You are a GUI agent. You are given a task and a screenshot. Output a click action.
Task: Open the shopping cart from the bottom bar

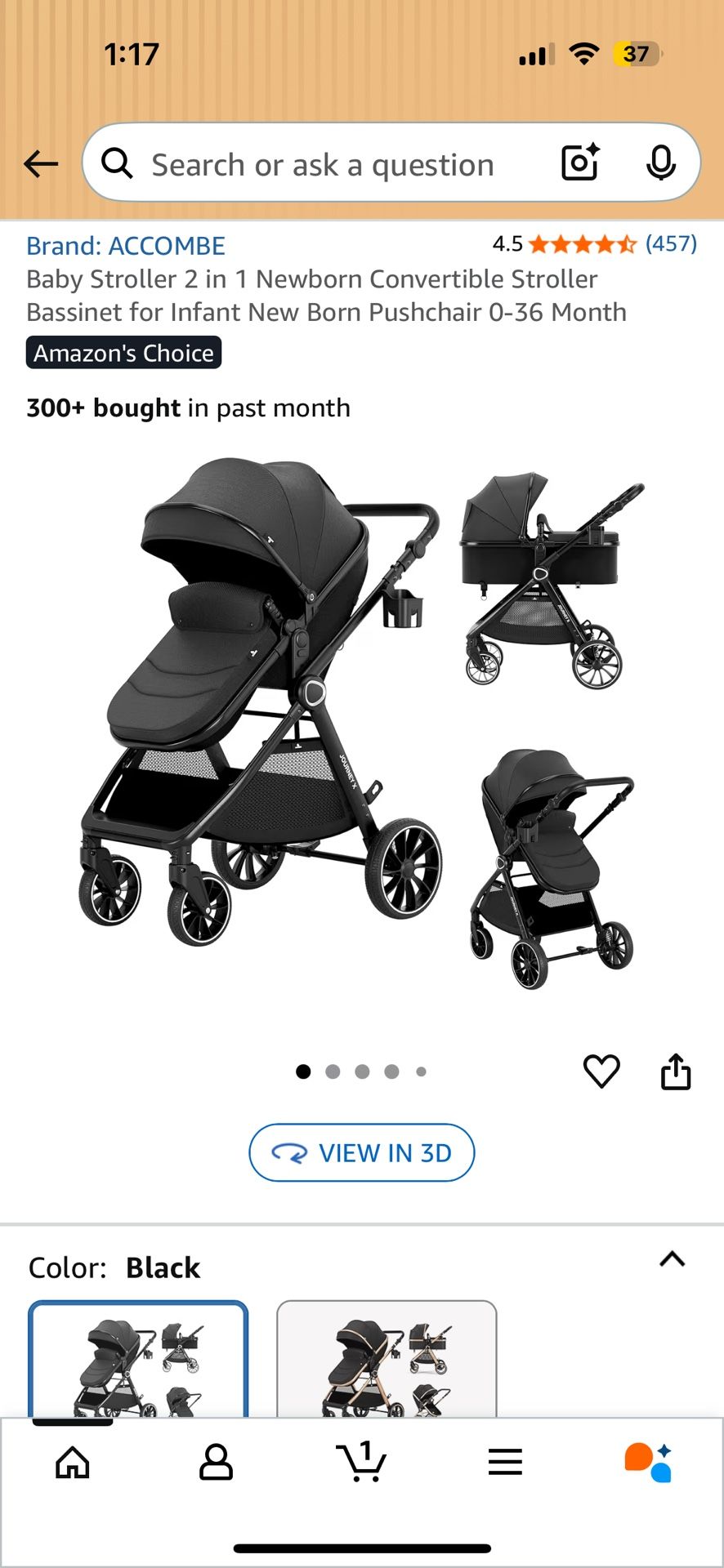[362, 1462]
